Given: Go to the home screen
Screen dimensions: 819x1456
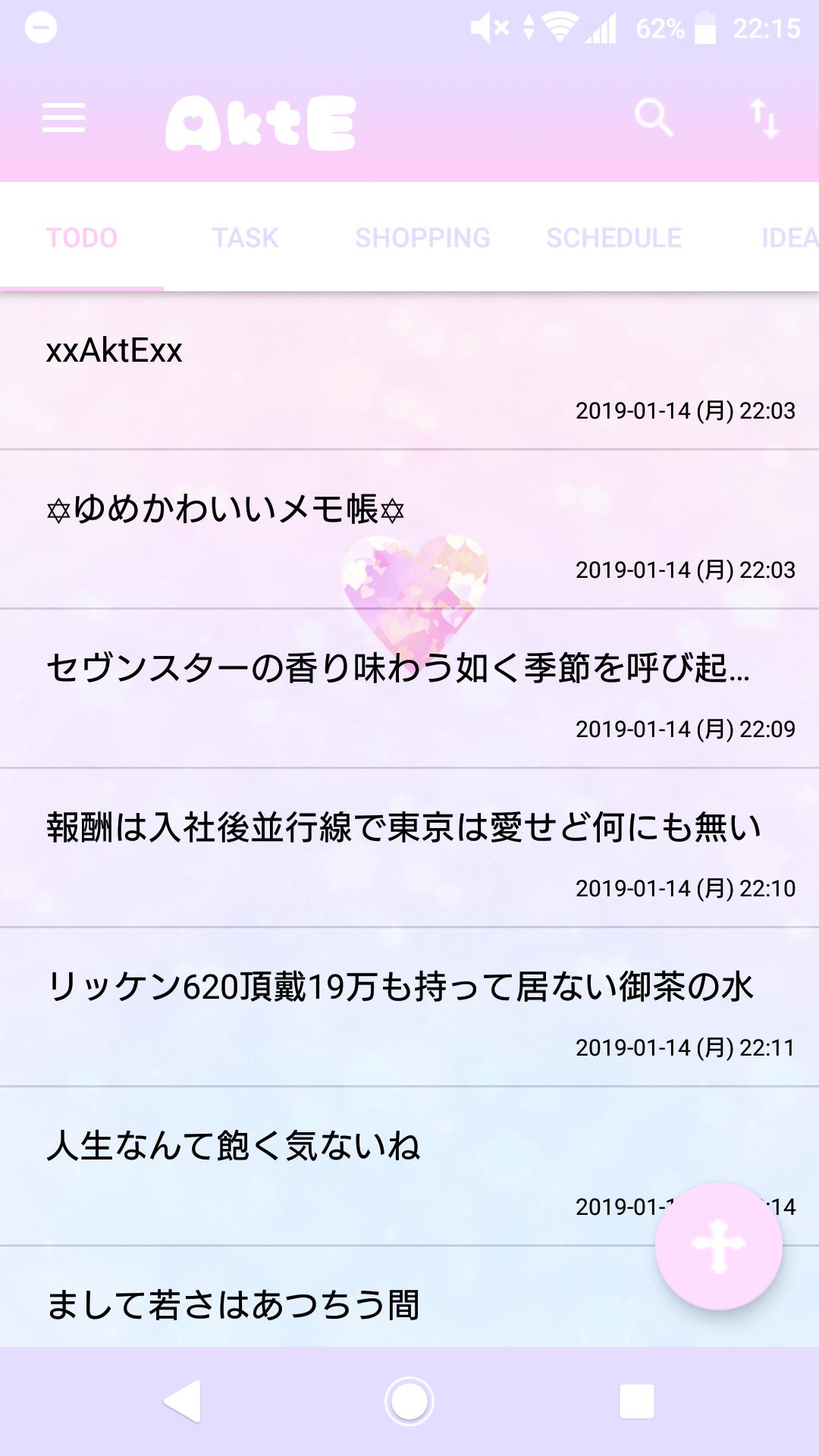Looking at the screenshot, I should pos(409,1401).
